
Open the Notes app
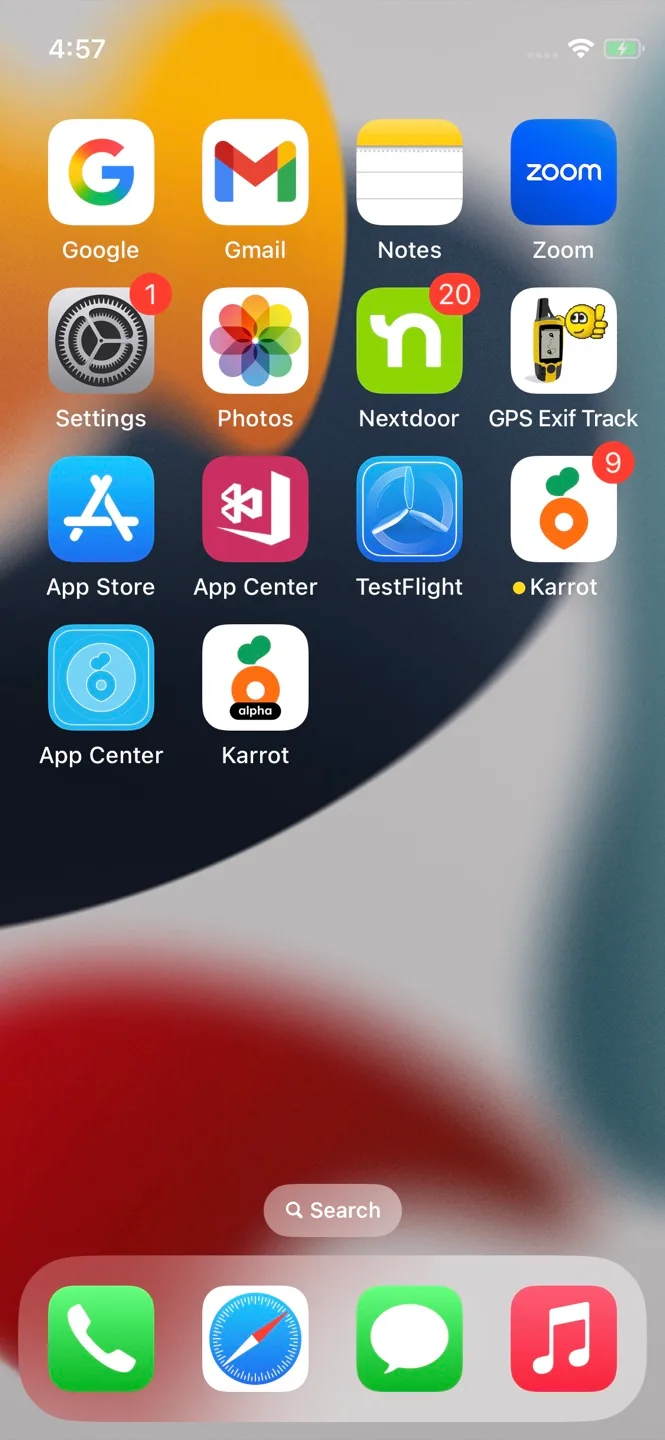(x=409, y=172)
